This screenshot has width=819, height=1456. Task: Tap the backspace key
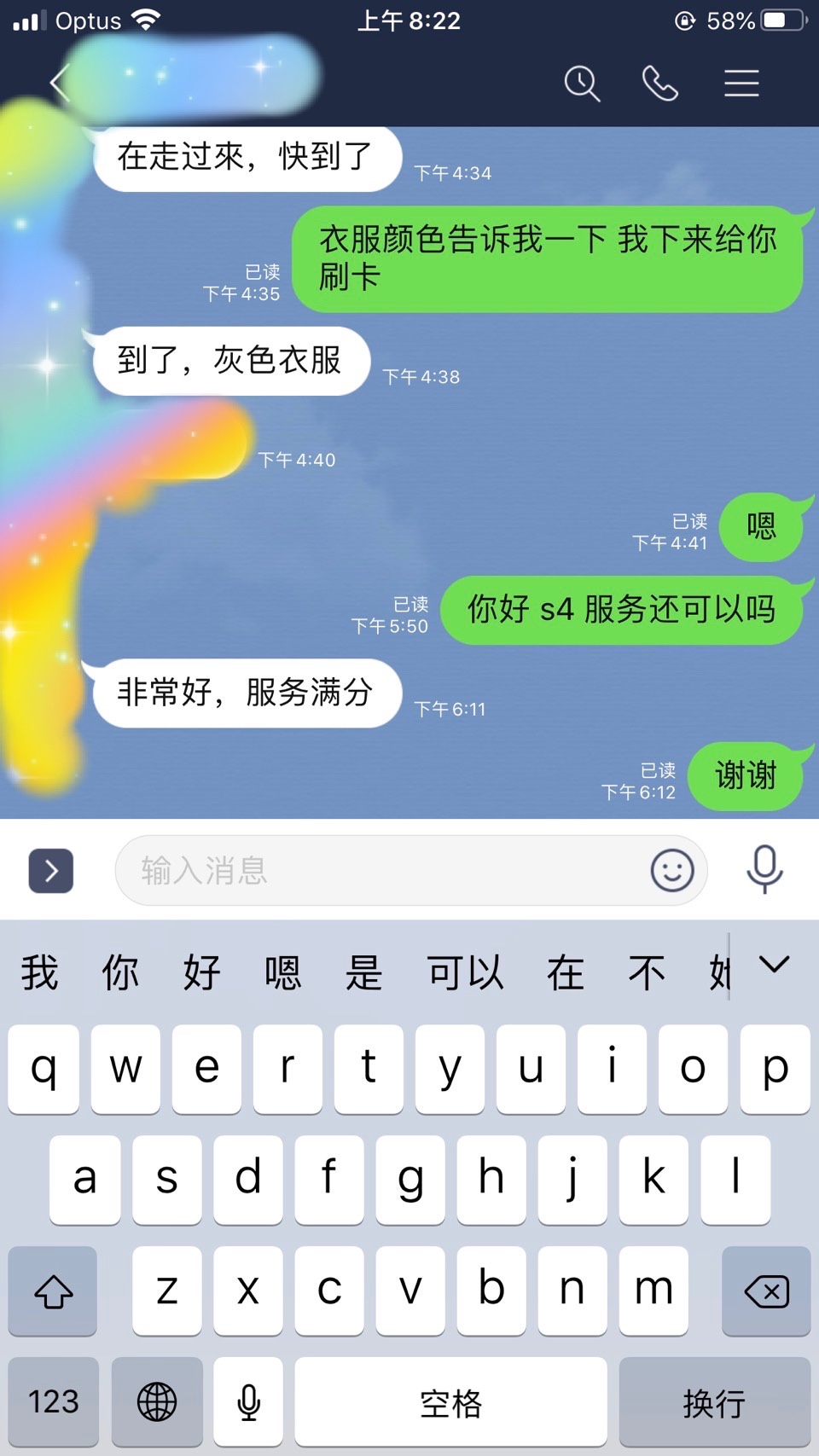(x=765, y=1291)
